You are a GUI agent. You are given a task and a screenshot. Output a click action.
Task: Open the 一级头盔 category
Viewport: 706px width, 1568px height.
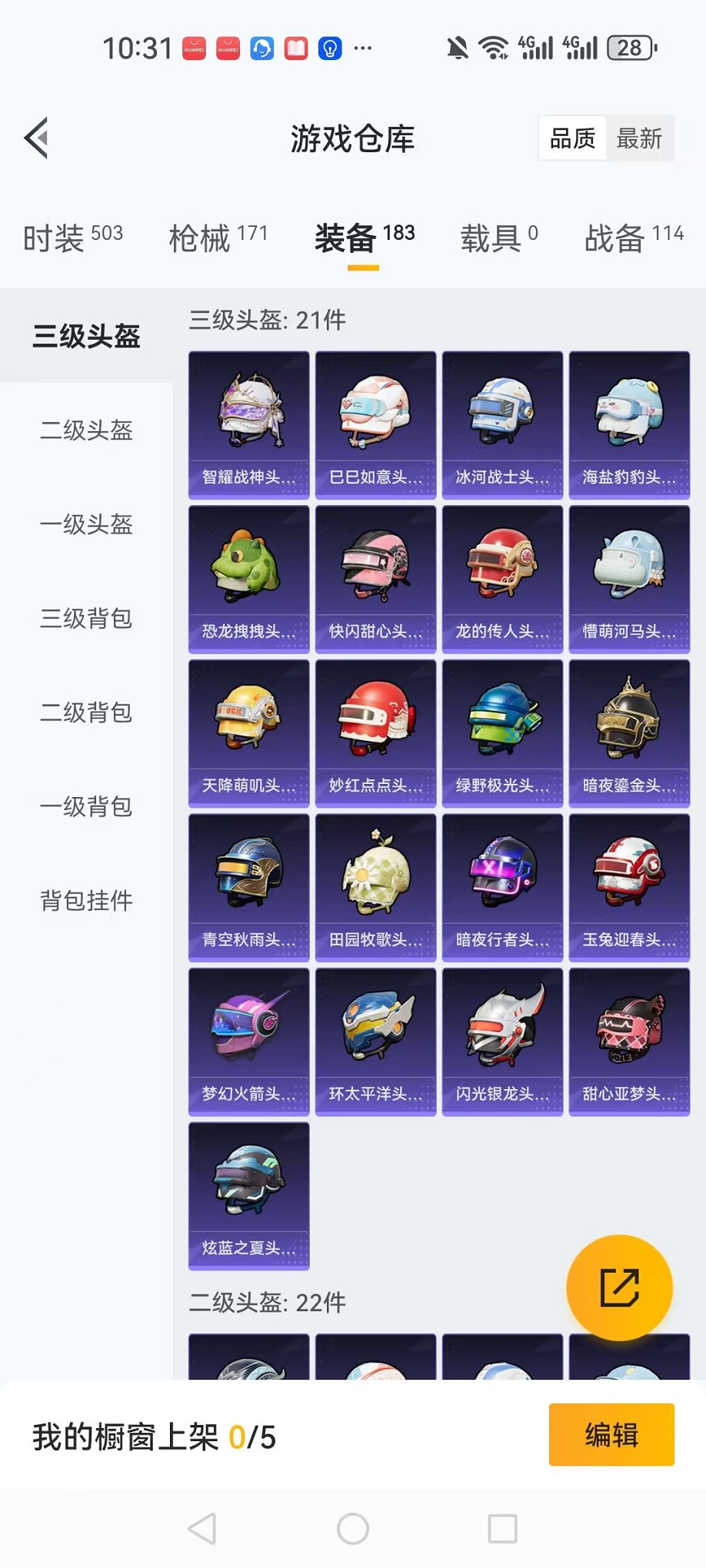tap(86, 525)
